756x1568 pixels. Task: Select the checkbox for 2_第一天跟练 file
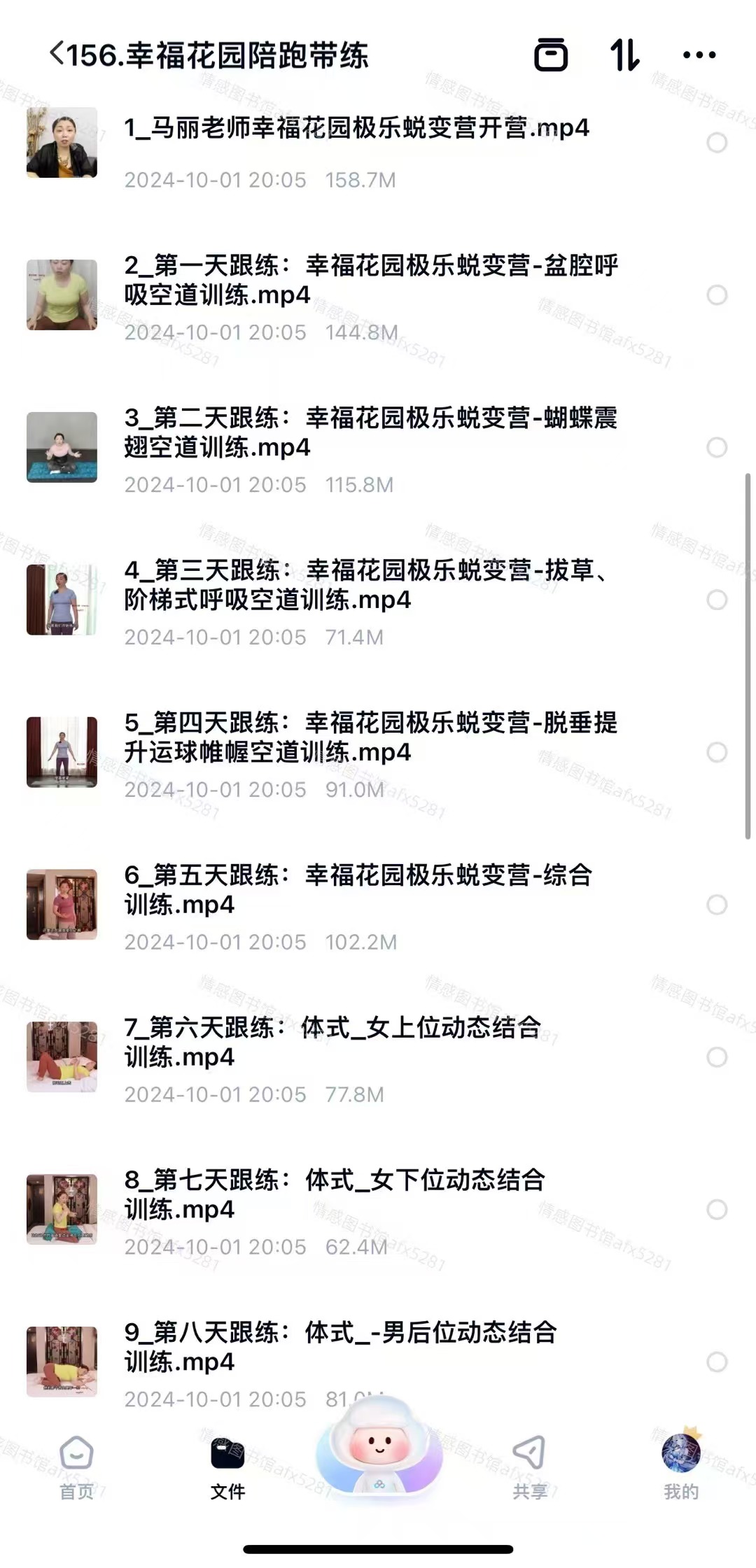click(x=716, y=295)
